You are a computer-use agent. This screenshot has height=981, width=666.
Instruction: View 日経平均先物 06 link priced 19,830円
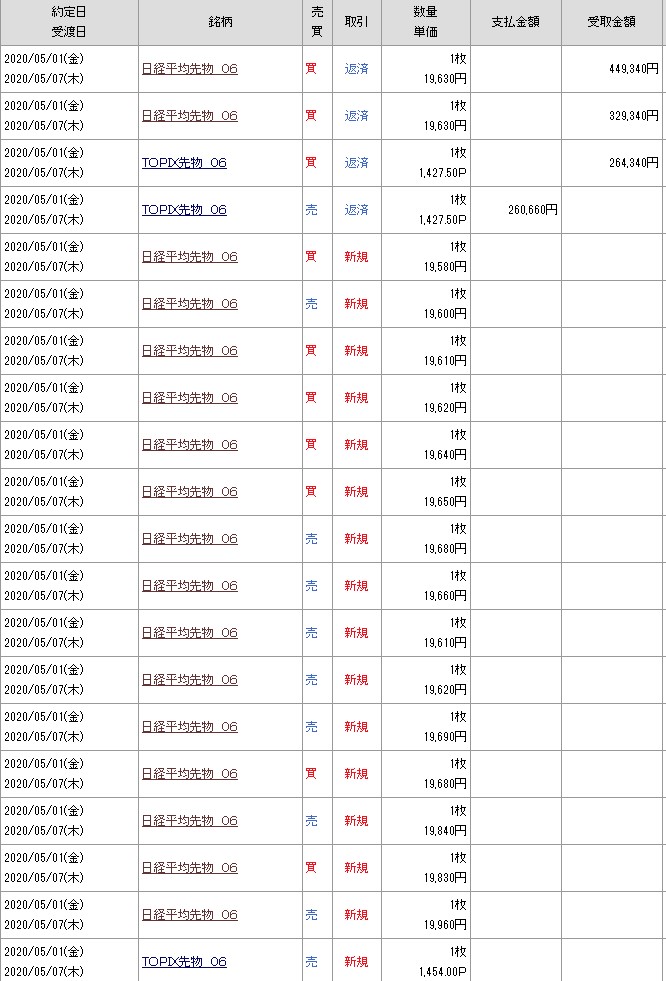coord(189,868)
